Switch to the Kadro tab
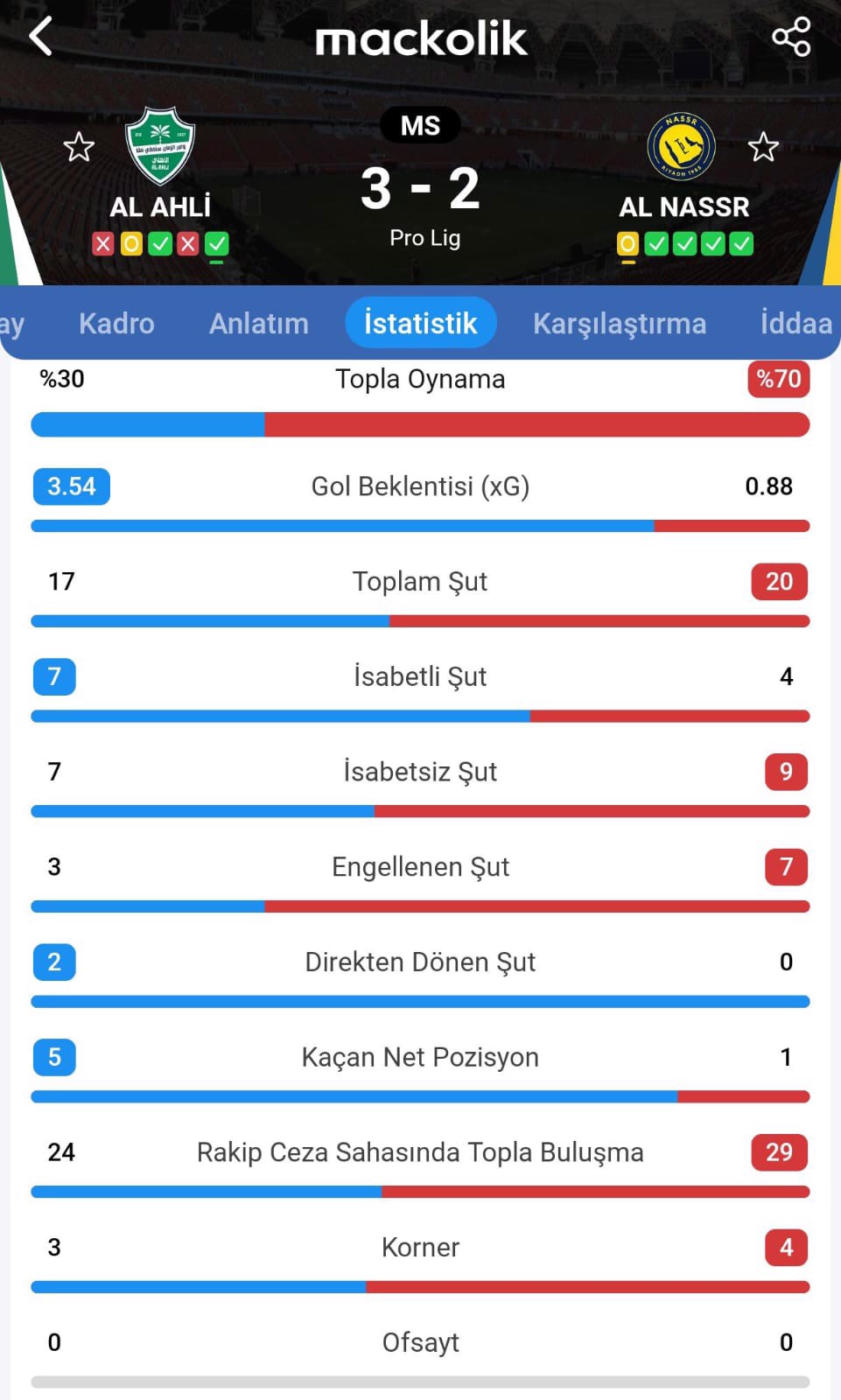Screen dimensions: 841x1400 point(116,324)
